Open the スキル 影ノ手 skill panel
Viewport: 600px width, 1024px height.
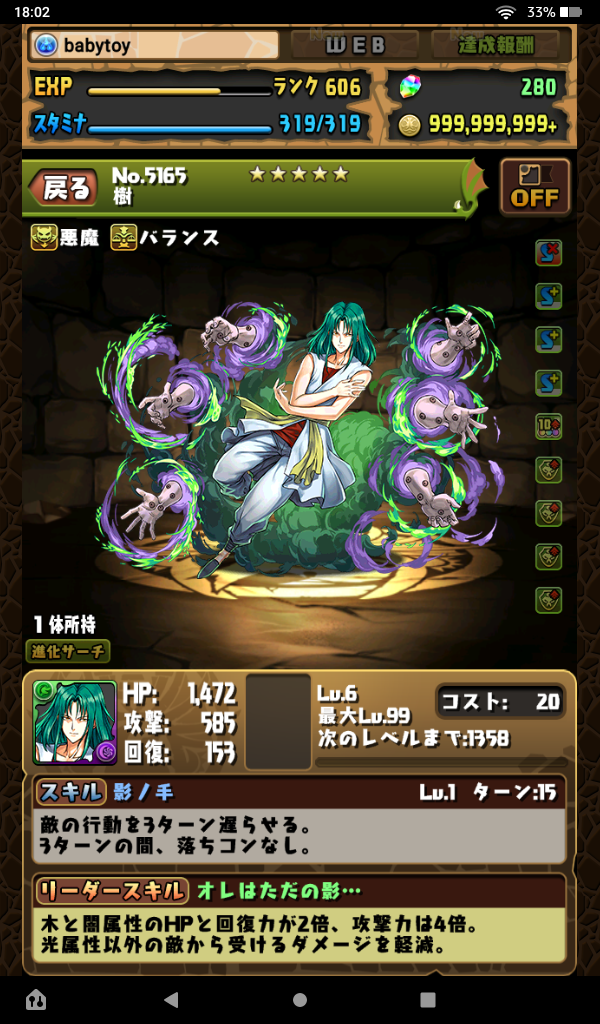(300, 793)
